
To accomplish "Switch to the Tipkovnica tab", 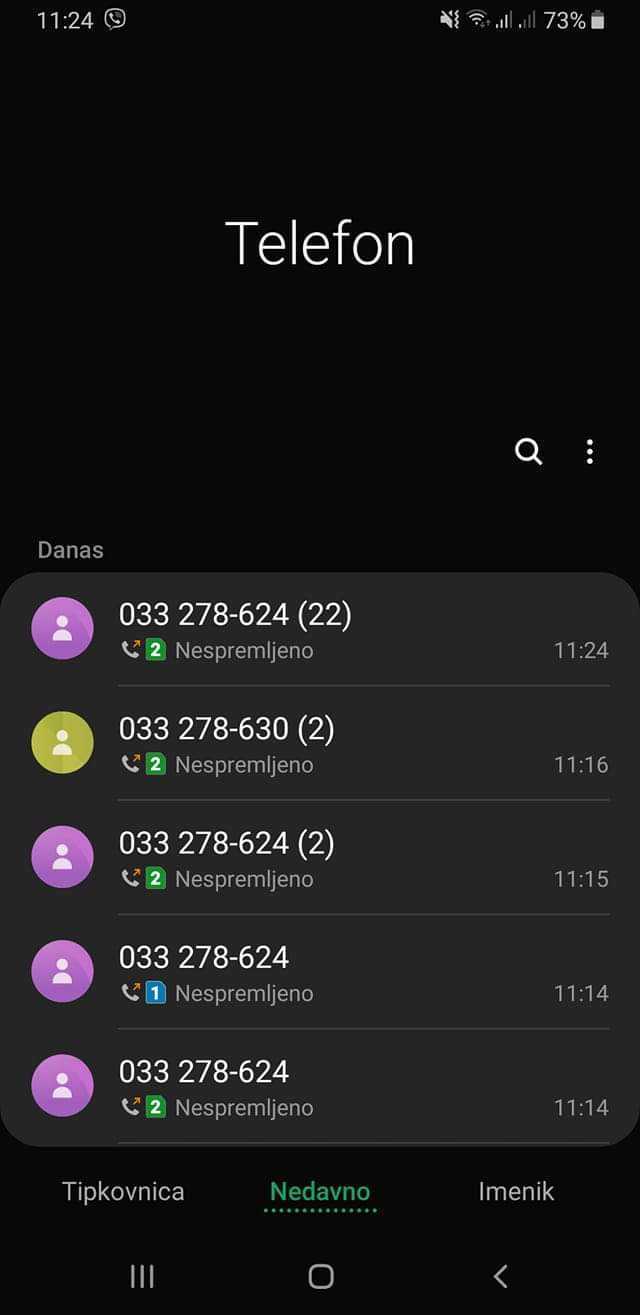I will point(123,1191).
